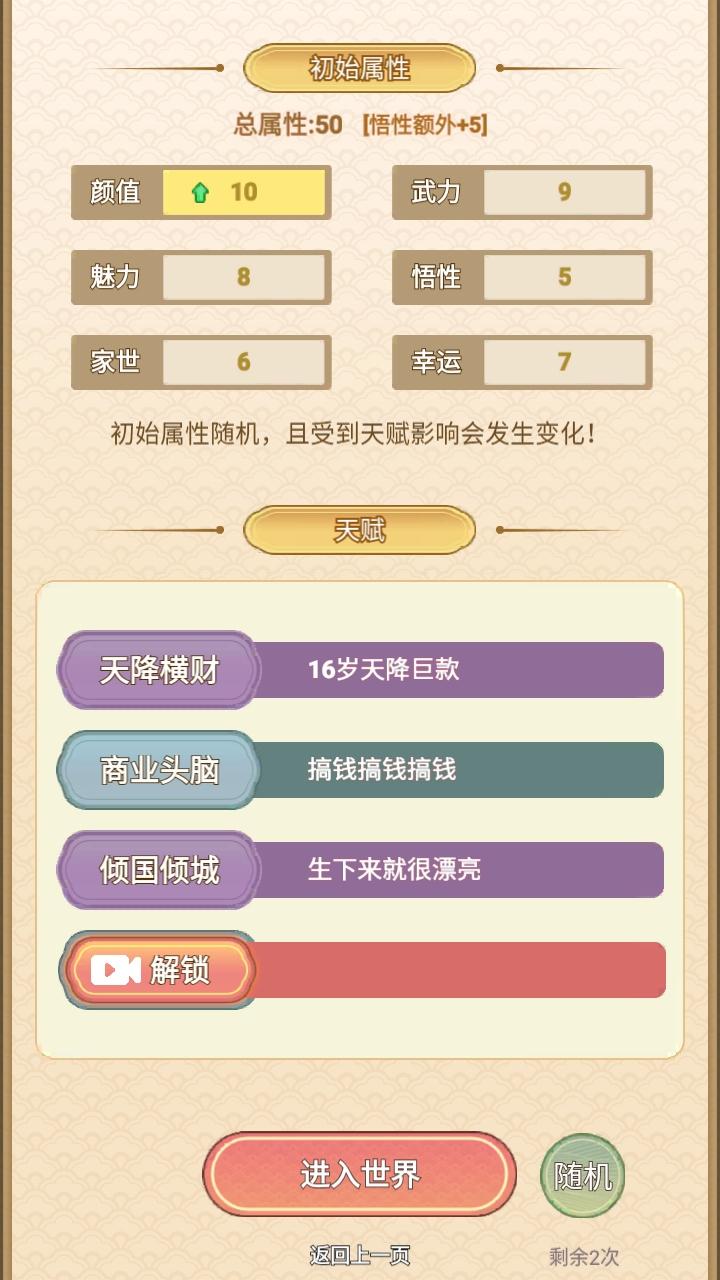Tap the 进入世界 button
Image resolution: width=720 pixels, height=1280 pixels.
pyautogui.click(x=359, y=1174)
